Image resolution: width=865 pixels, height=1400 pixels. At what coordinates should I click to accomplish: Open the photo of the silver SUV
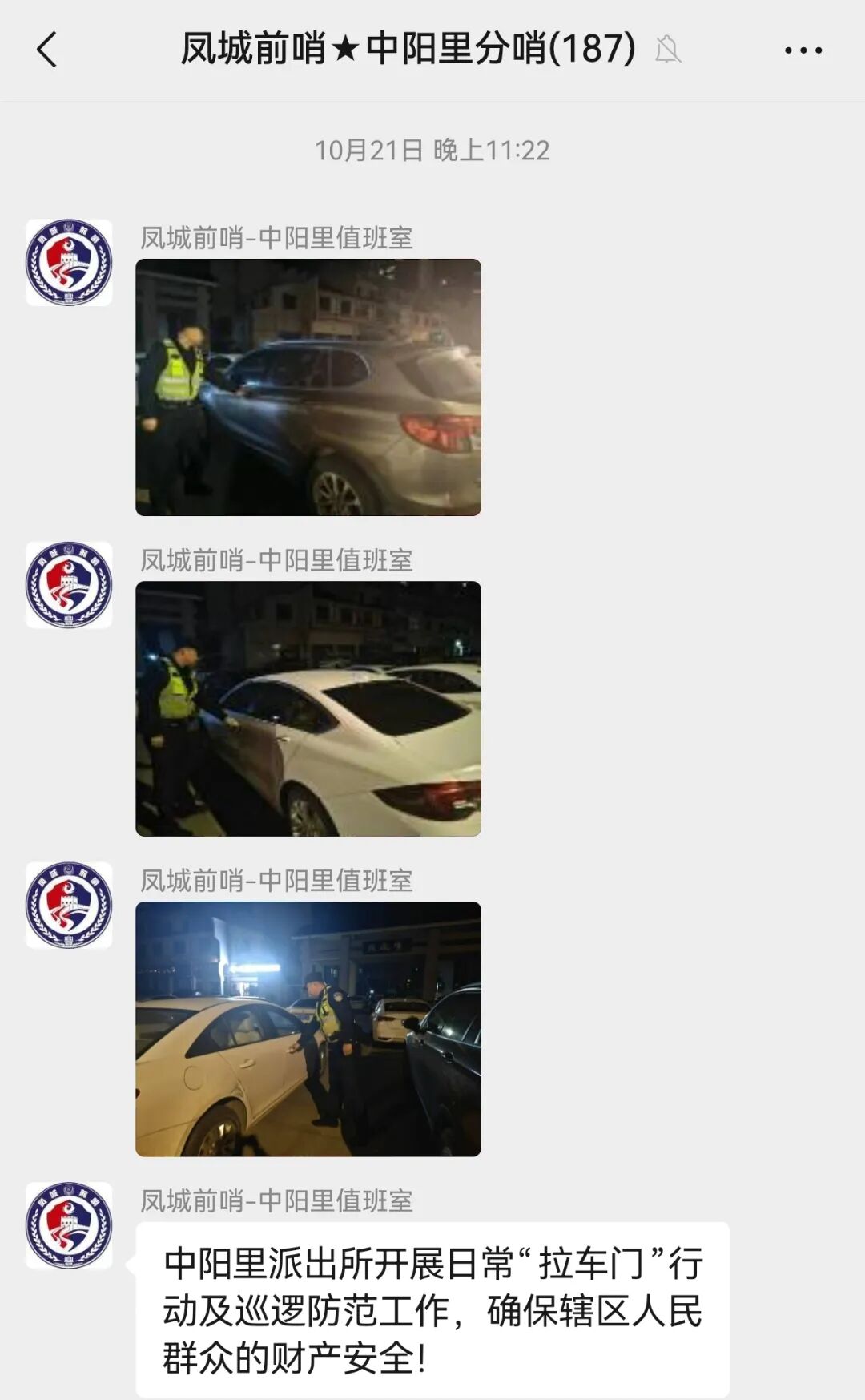point(308,387)
